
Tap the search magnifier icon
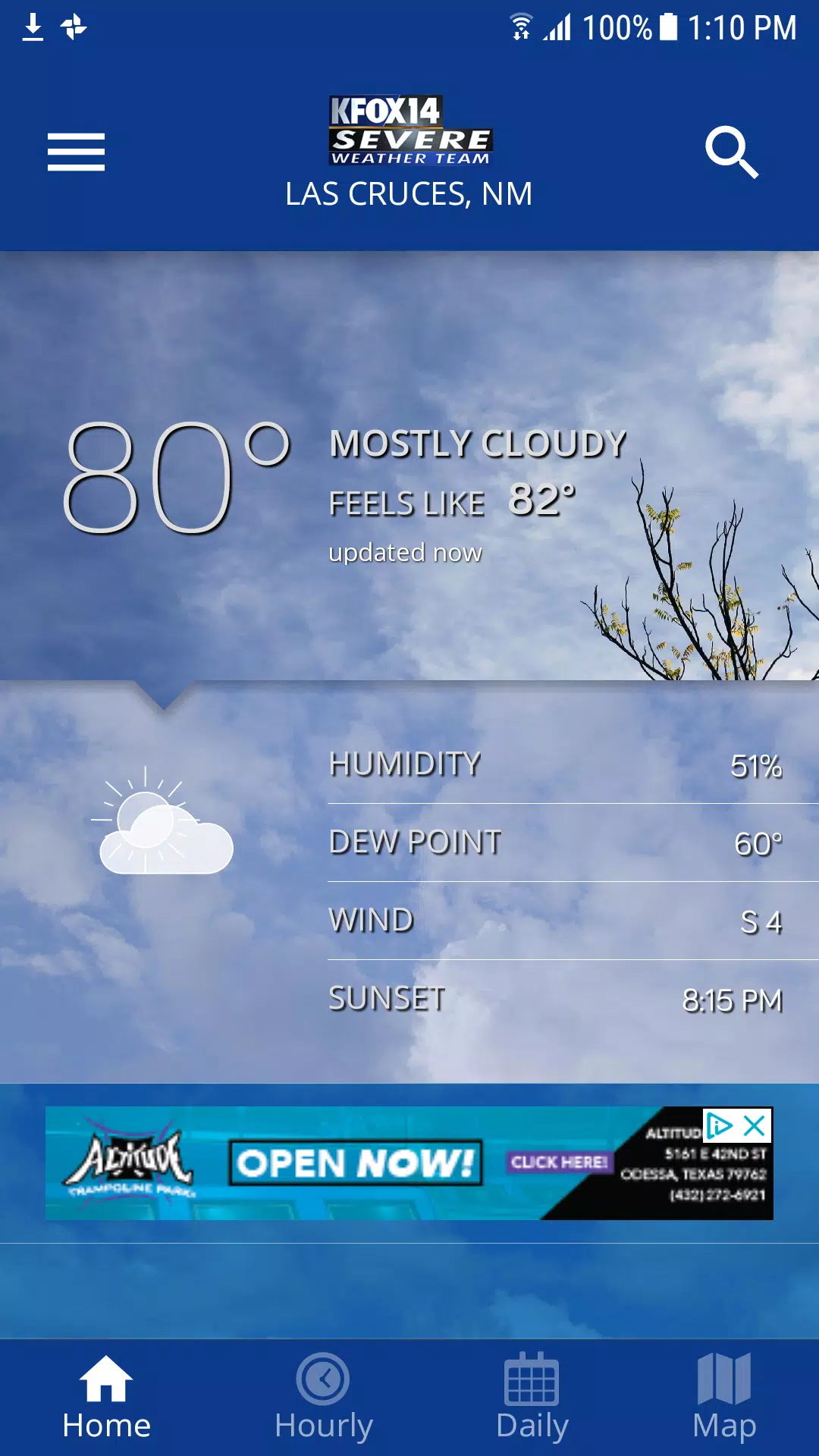pyautogui.click(x=731, y=152)
